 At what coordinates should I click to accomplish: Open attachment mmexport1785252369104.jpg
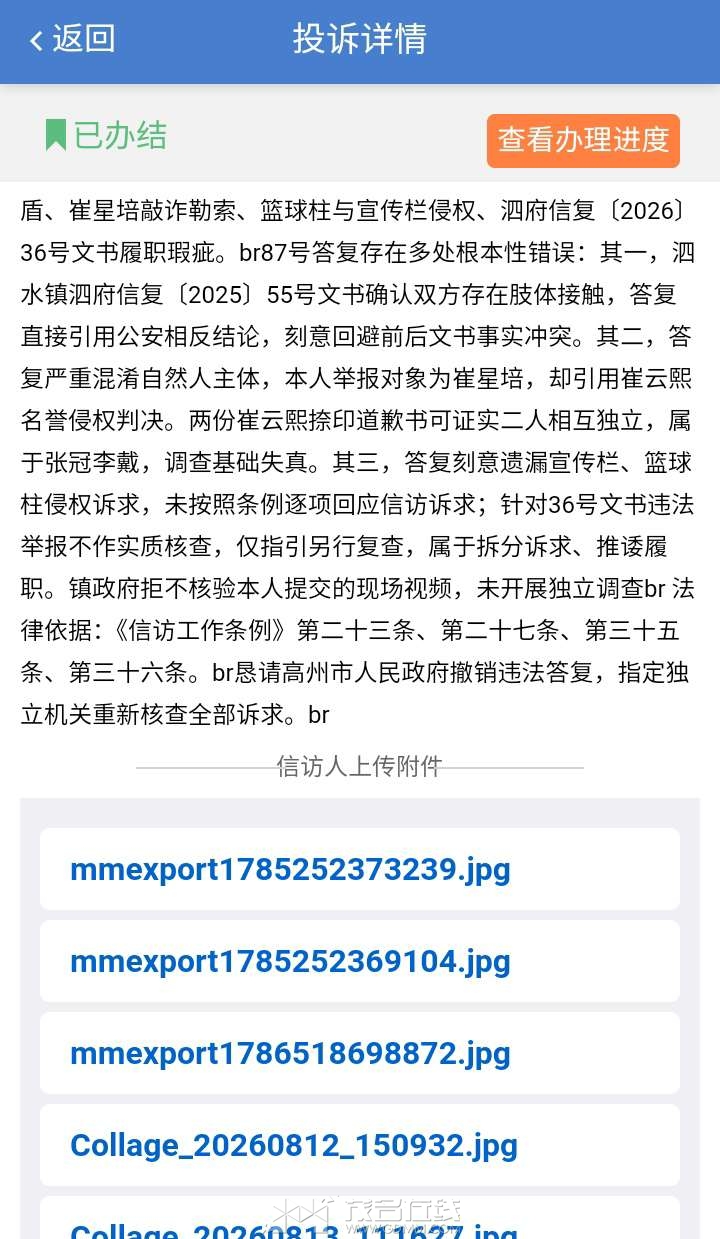[360, 961]
